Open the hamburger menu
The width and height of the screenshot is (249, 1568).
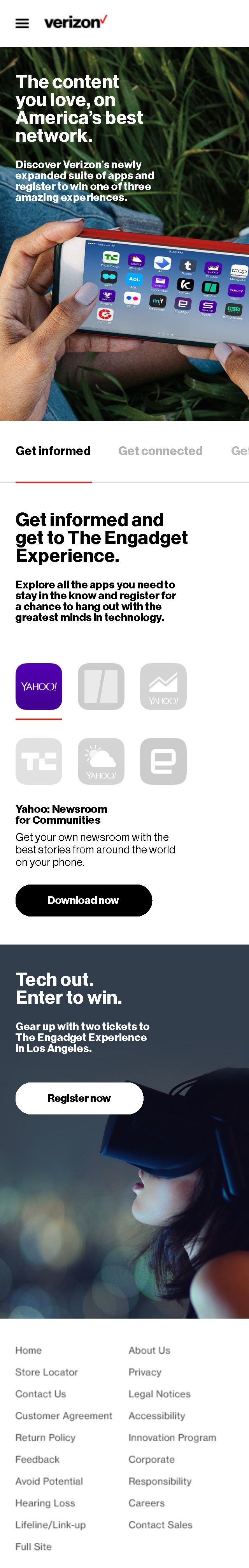click(22, 23)
